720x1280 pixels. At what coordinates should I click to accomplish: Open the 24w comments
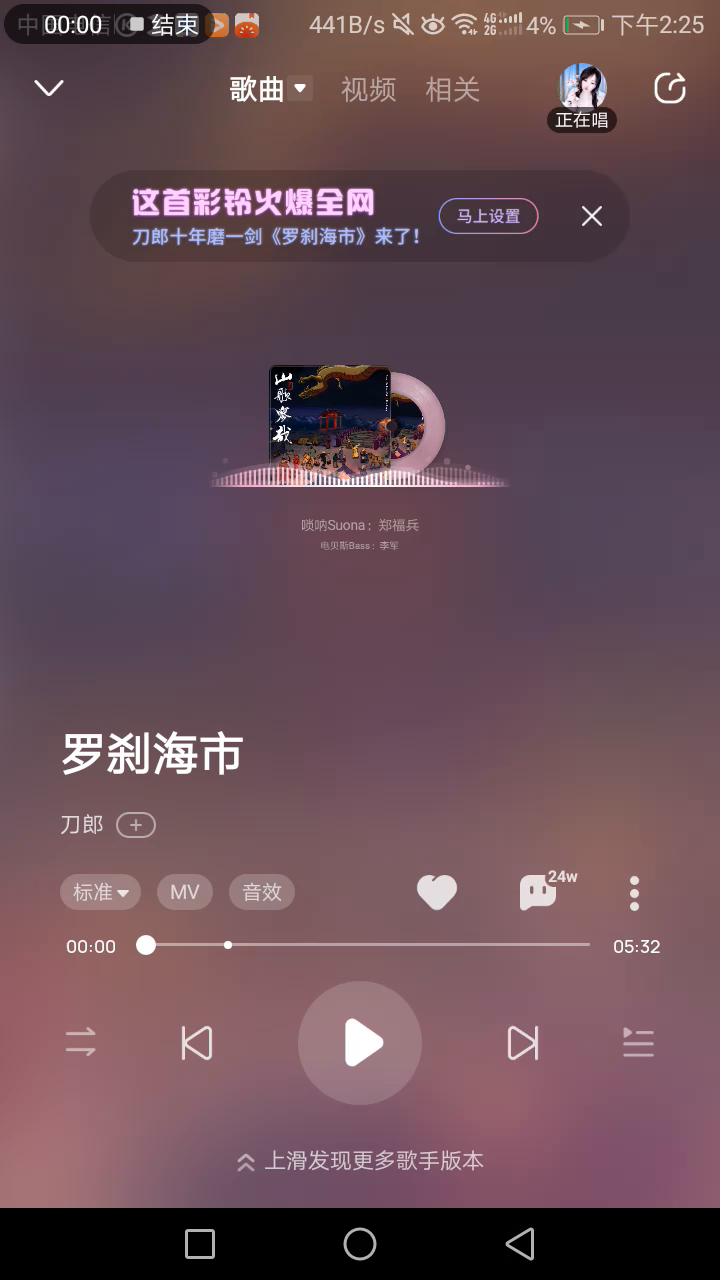pyautogui.click(x=540, y=892)
